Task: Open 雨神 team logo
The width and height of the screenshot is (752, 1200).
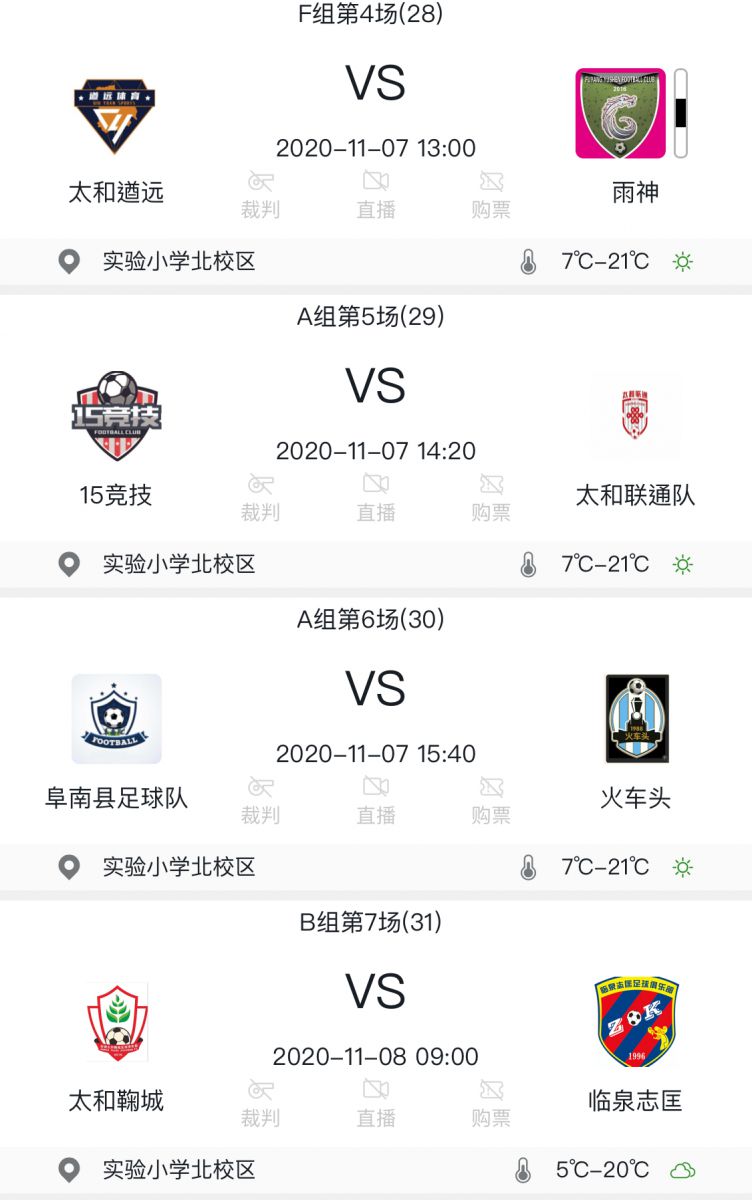Action: 620,113
